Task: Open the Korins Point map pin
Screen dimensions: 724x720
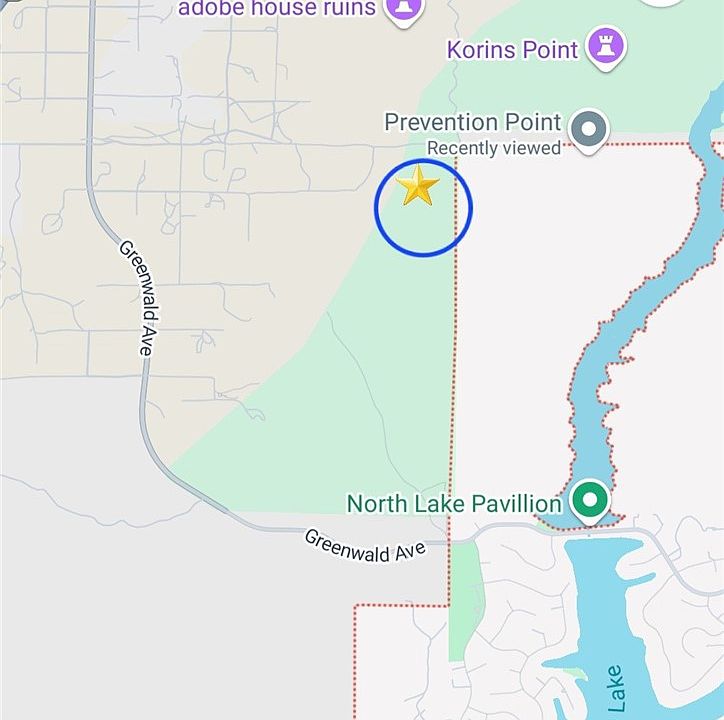Action: pos(605,46)
